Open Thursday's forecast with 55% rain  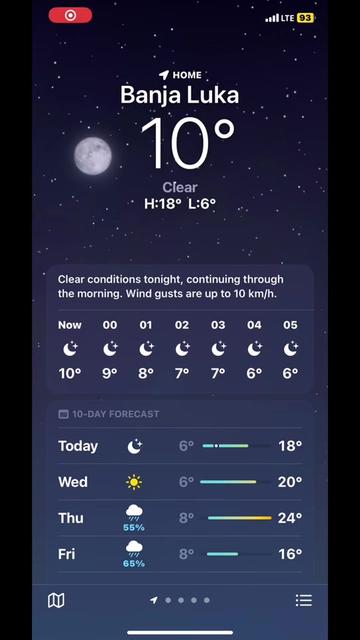(x=180, y=518)
